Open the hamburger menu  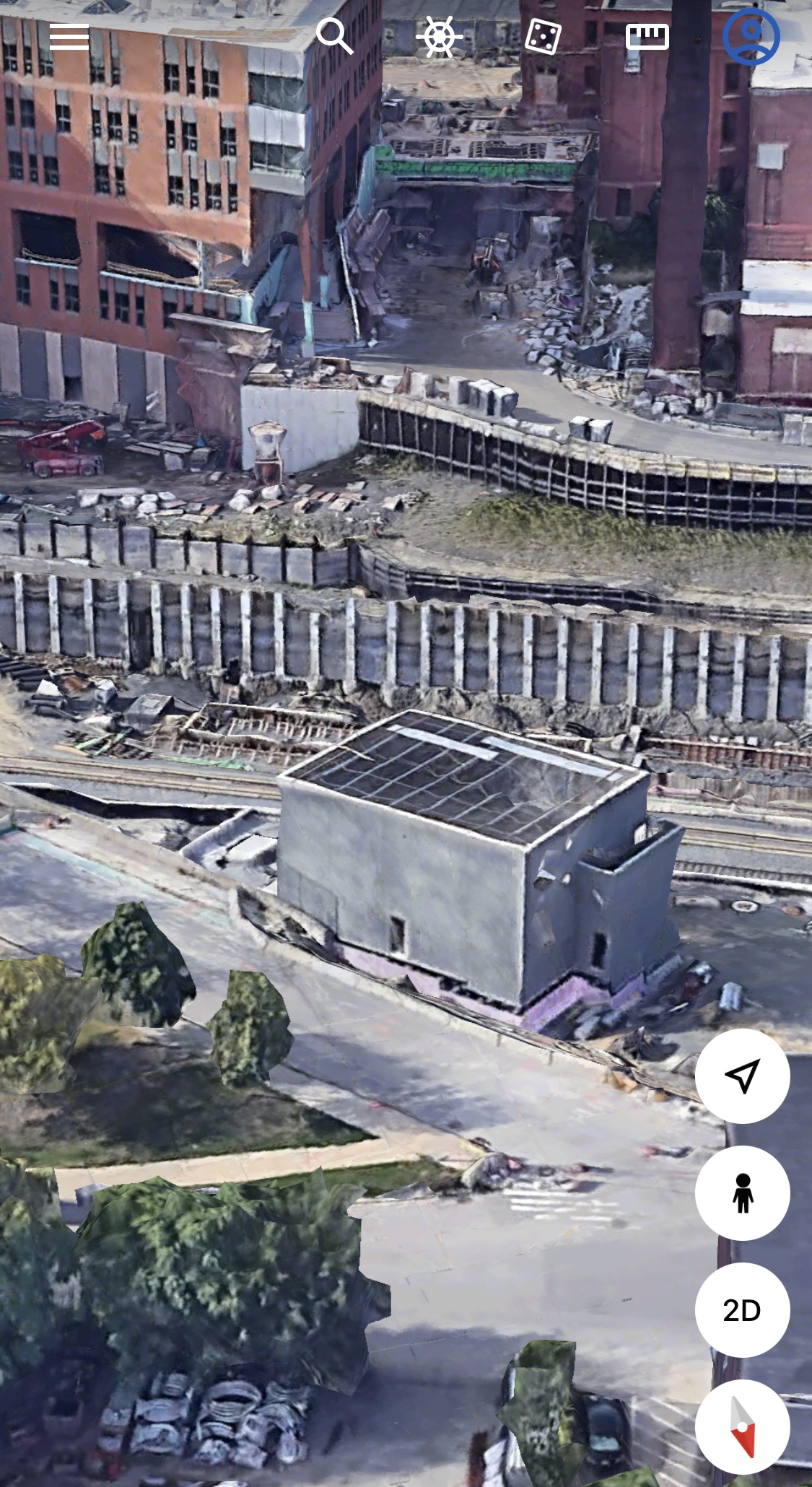tap(69, 36)
